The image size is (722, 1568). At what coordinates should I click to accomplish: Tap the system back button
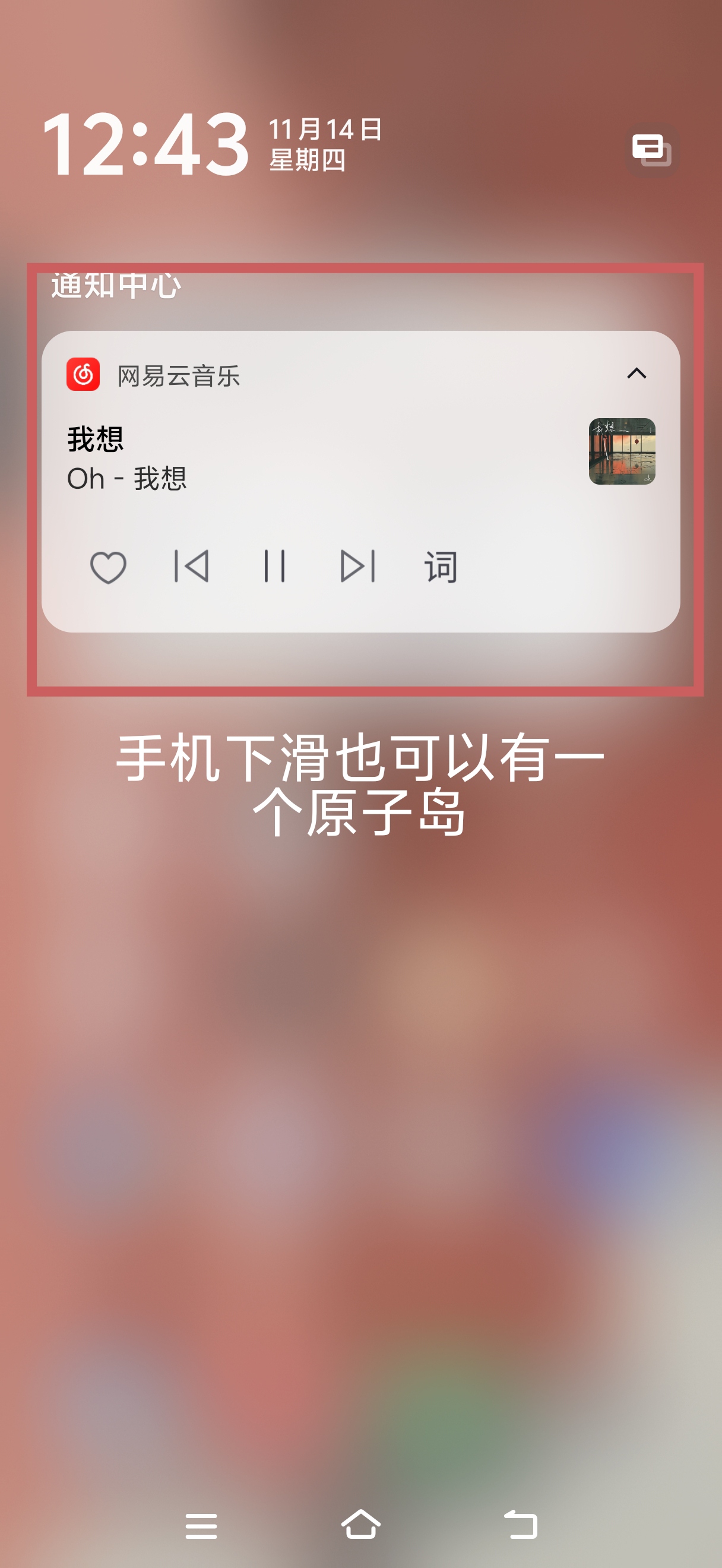[x=521, y=1525]
